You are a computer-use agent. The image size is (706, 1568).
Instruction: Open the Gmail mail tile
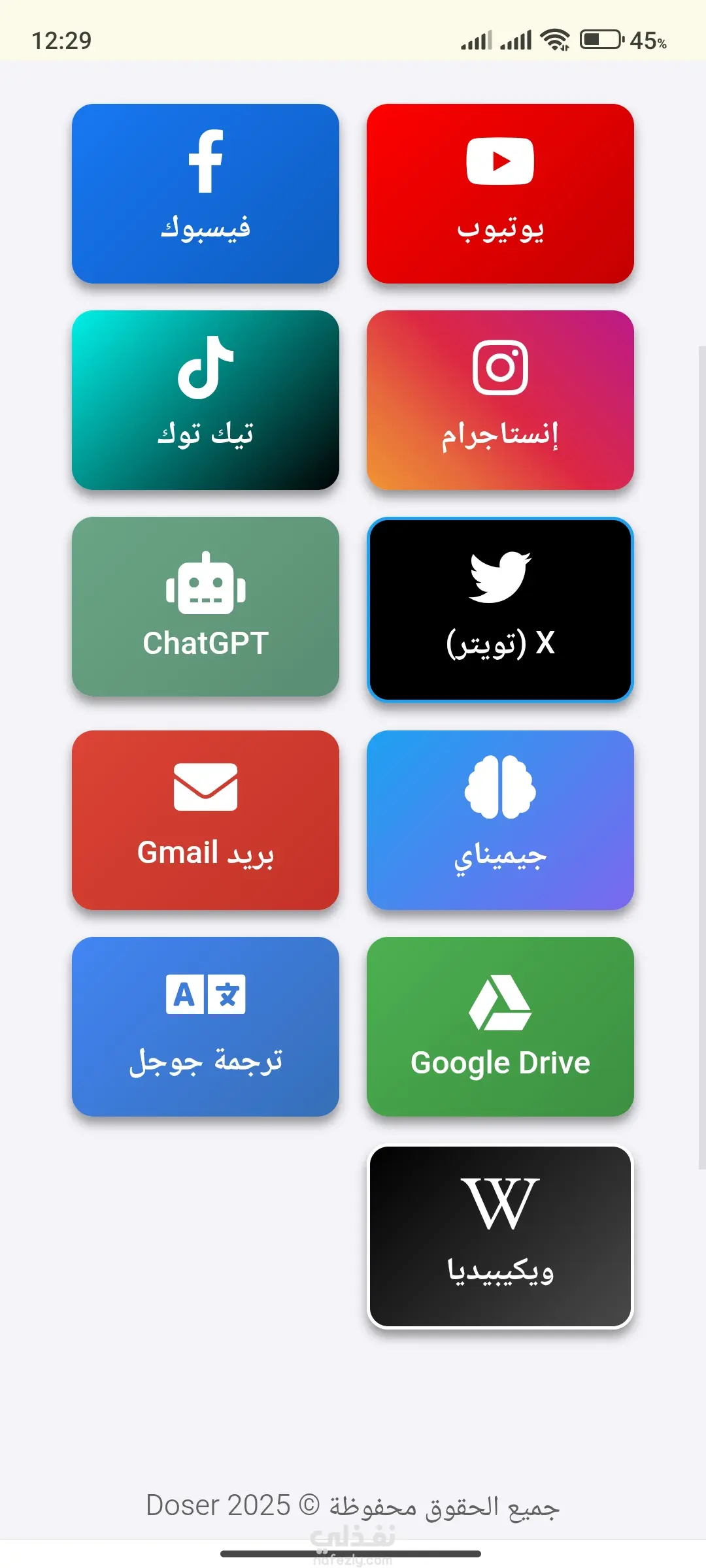click(205, 820)
